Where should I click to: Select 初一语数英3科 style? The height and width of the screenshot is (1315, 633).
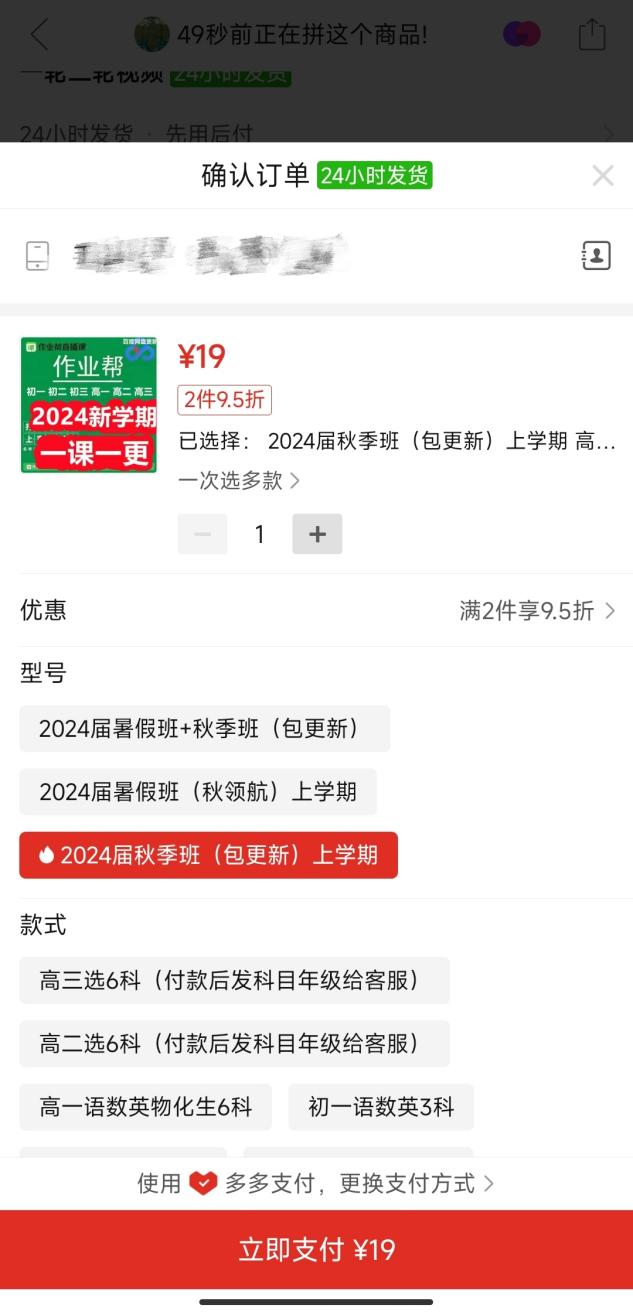click(x=381, y=1107)
